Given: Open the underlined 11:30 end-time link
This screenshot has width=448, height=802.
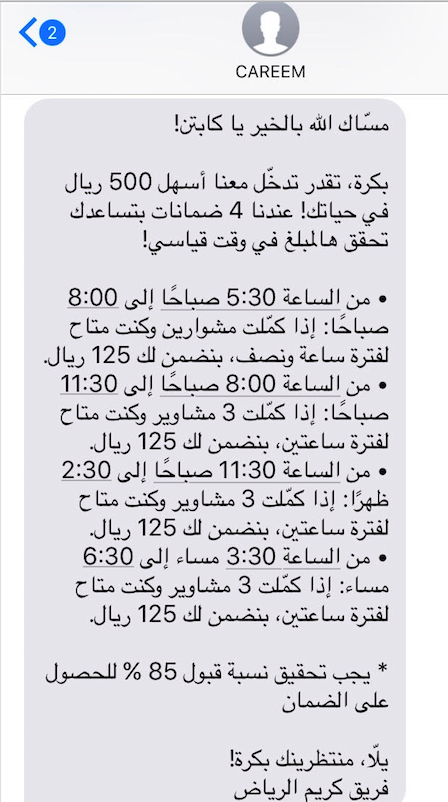Looking at the screenshot, I should pos(89,385).
